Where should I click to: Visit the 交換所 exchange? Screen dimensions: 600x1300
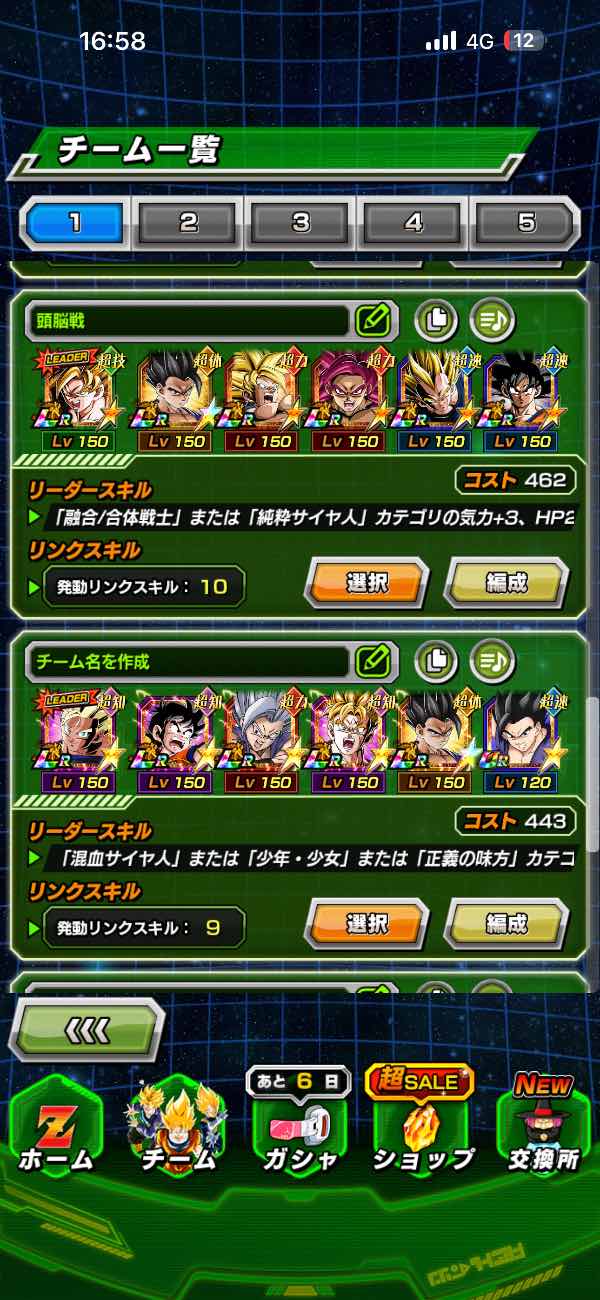[x=543, y=1131]
